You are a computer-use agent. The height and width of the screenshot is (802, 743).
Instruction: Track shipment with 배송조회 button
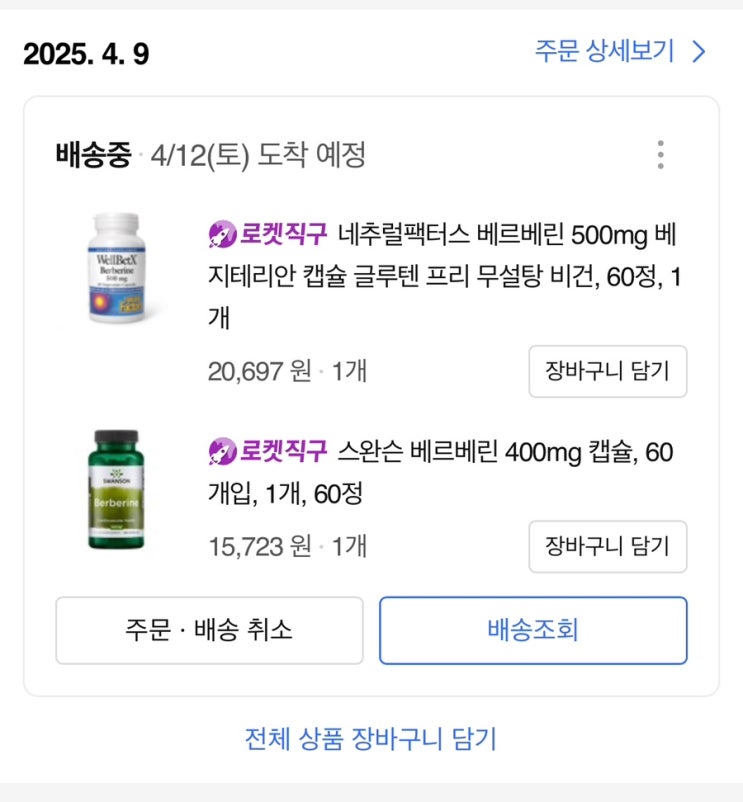(x=533, y=630)
